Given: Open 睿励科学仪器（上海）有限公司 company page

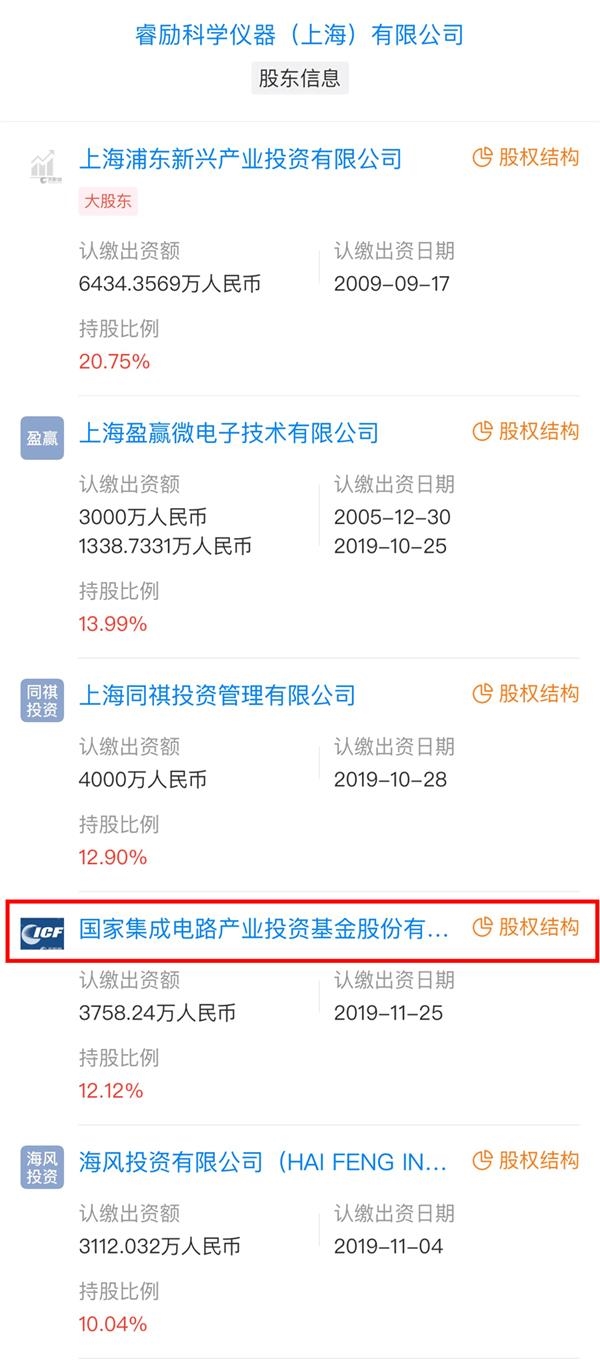Looking at the screenshot, I should [x=300, y=36].
